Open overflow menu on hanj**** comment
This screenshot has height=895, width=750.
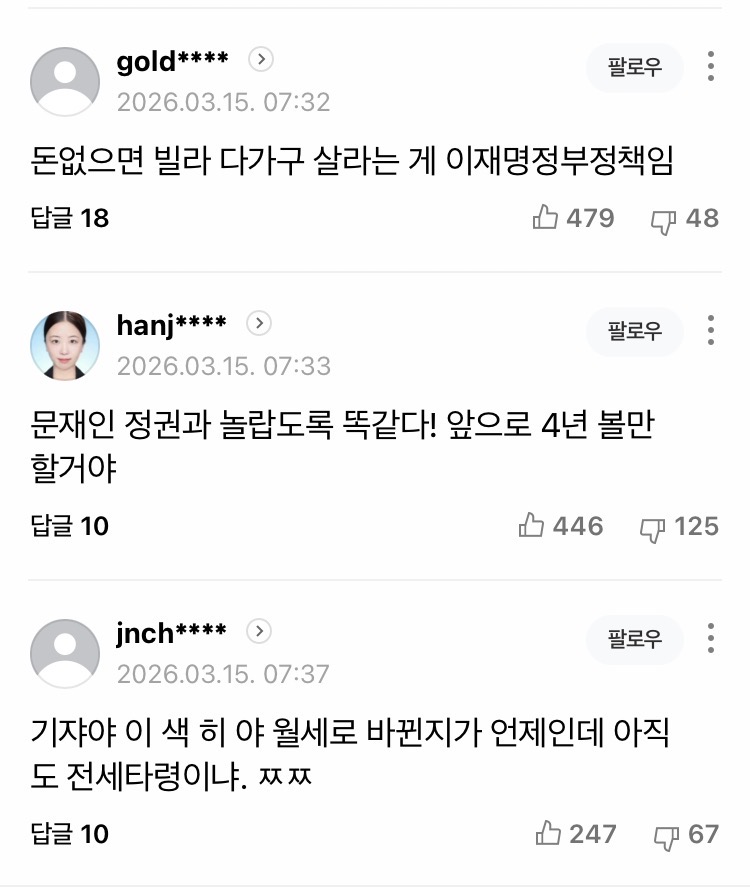point(711,332)
